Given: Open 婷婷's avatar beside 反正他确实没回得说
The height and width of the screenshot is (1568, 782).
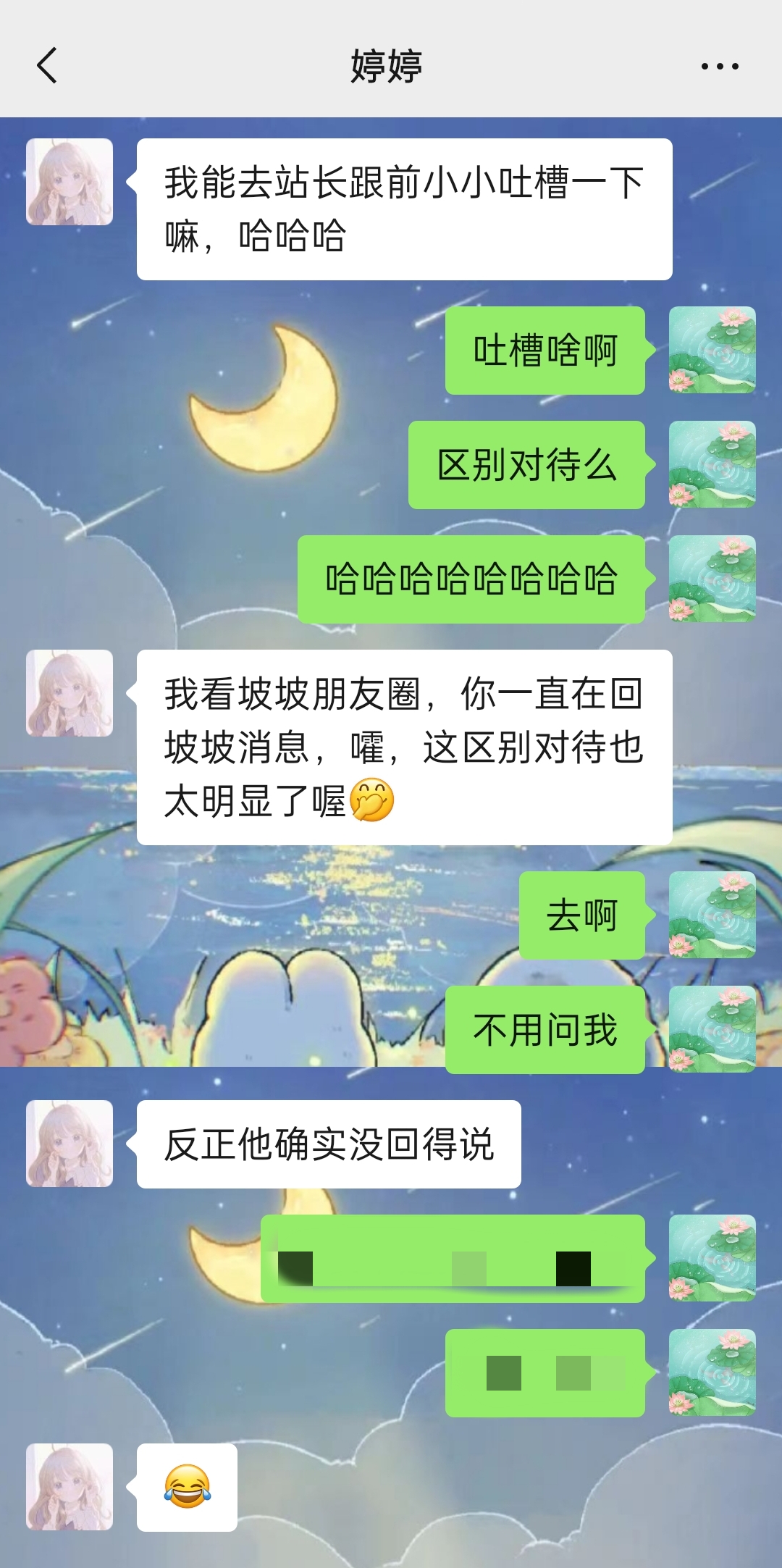Looking at the screenshot, I should coord(70,1144).
